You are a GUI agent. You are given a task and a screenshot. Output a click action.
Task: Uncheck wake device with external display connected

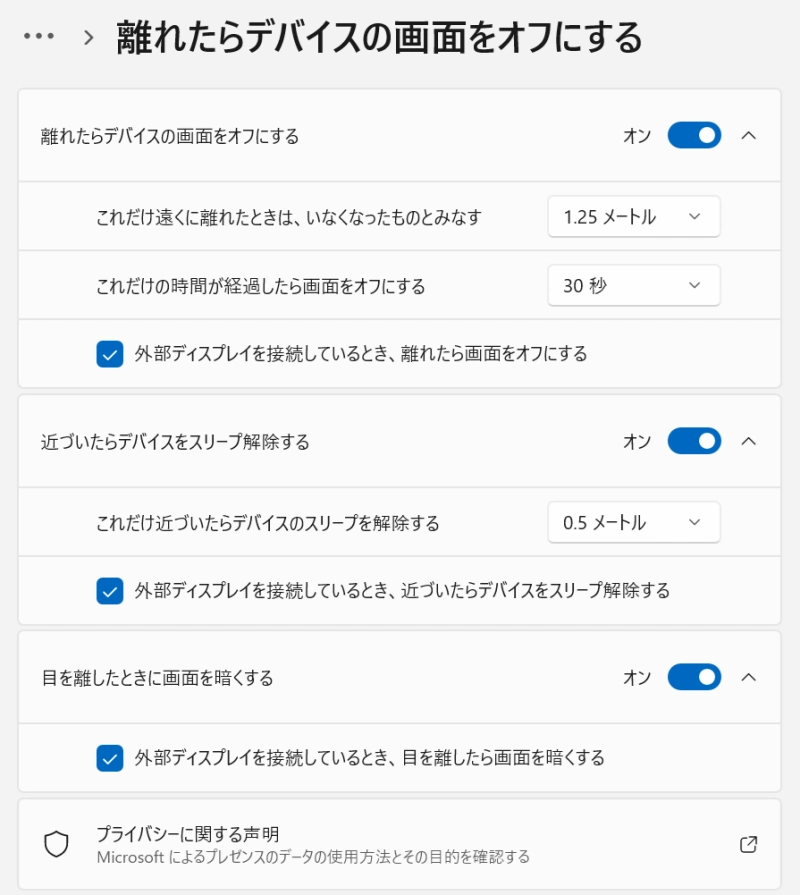click(x=110, y=590)
